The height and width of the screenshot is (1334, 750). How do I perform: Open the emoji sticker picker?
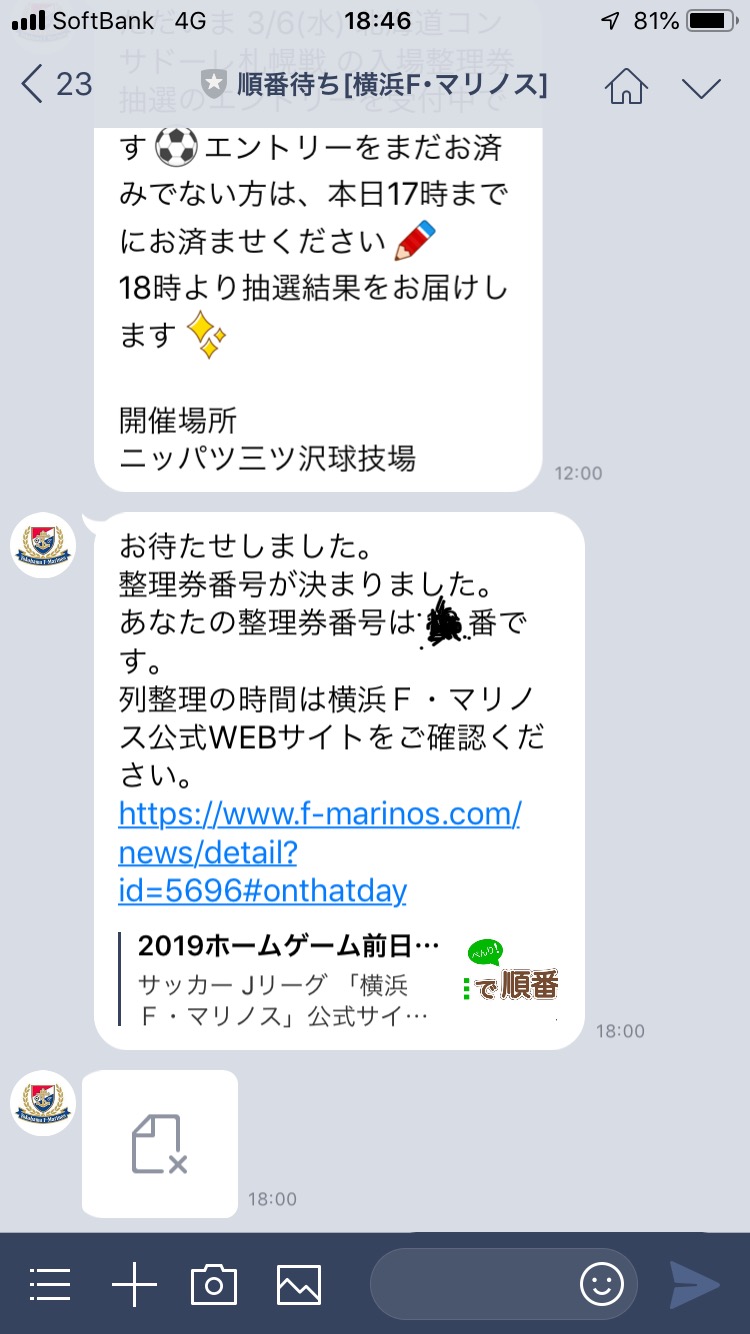click(601, 1284)
